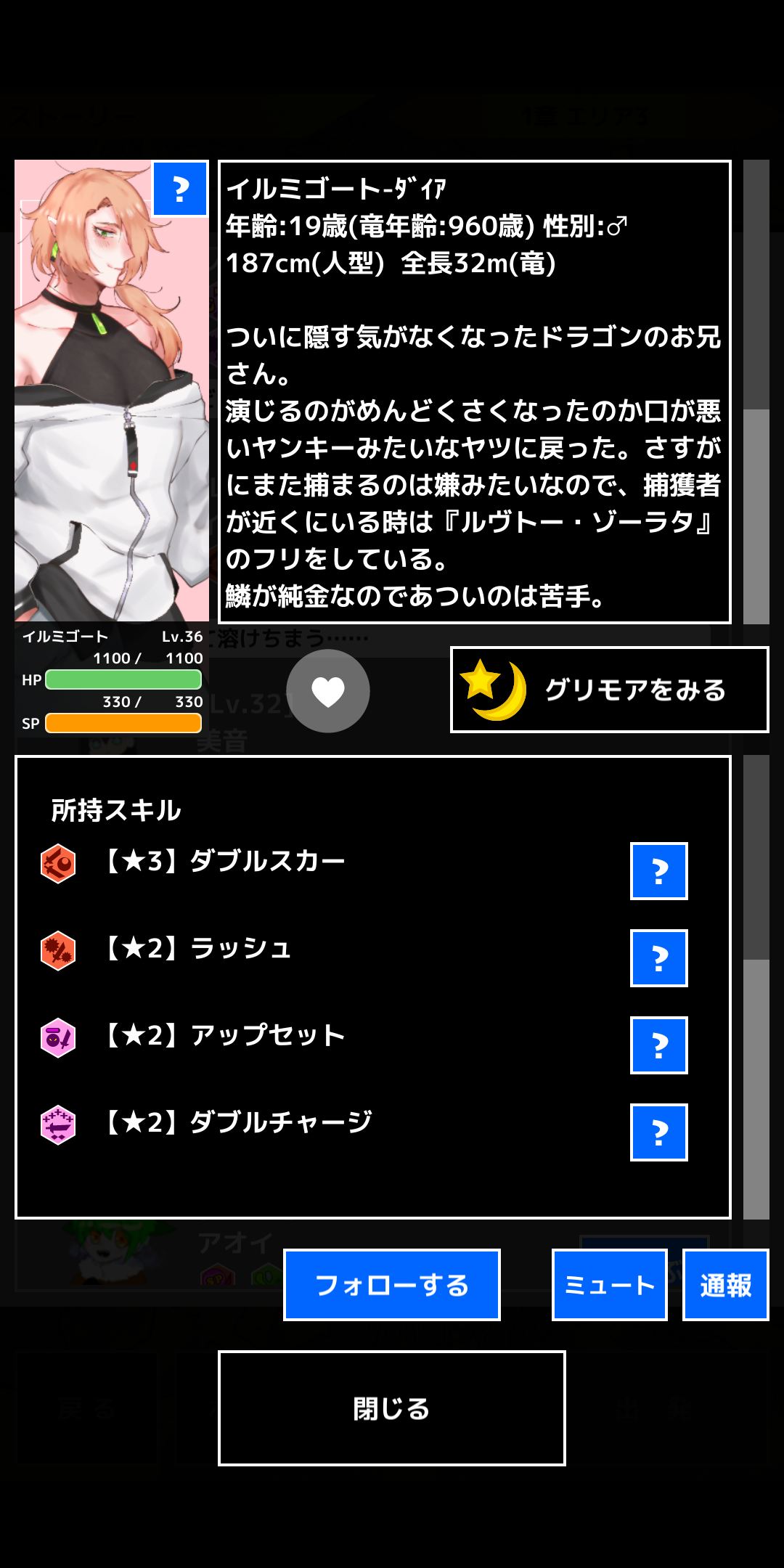Show info for ラッシュ skill
This screenshot has width=784, height=1568.
tap(659, 958)
